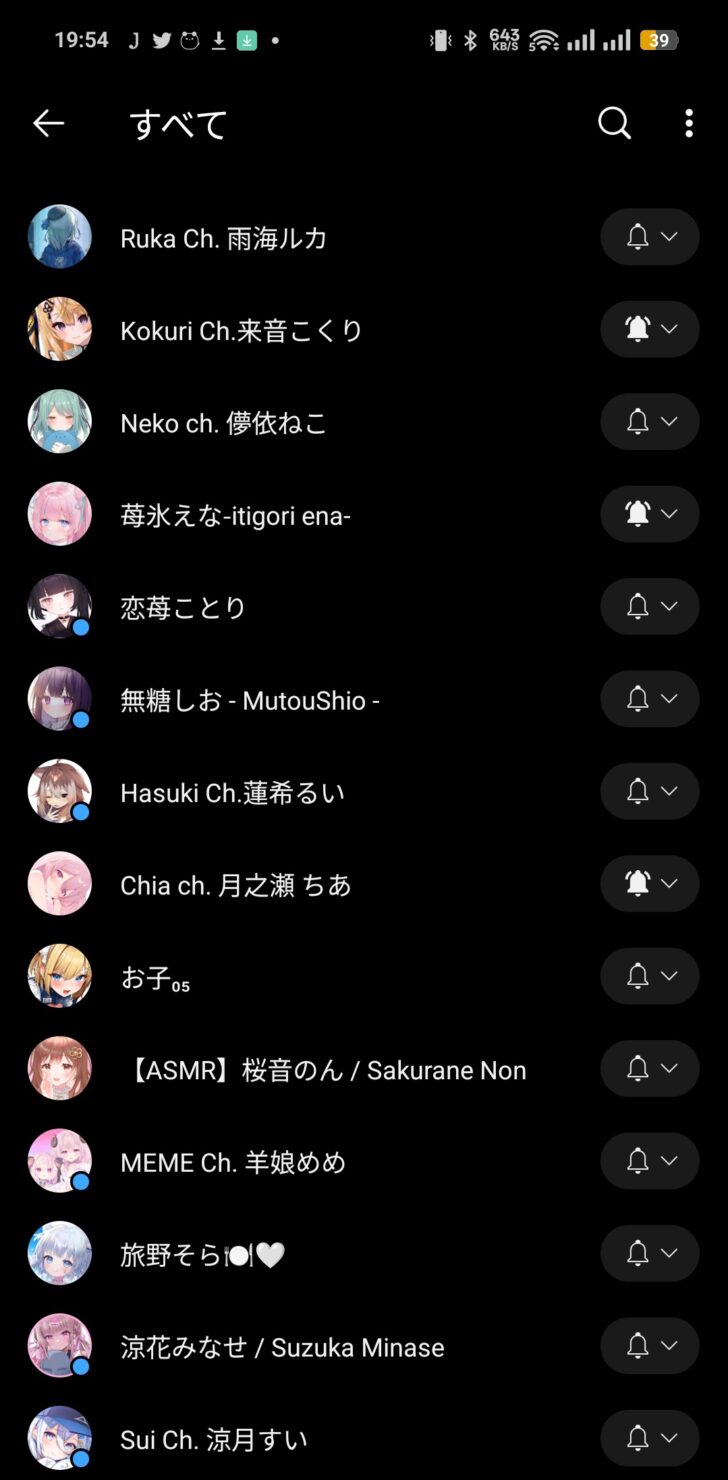728x1480 pixels.
Task: Open Ruka Ch. 雨海ルカ channel
Action: (223, 238)
